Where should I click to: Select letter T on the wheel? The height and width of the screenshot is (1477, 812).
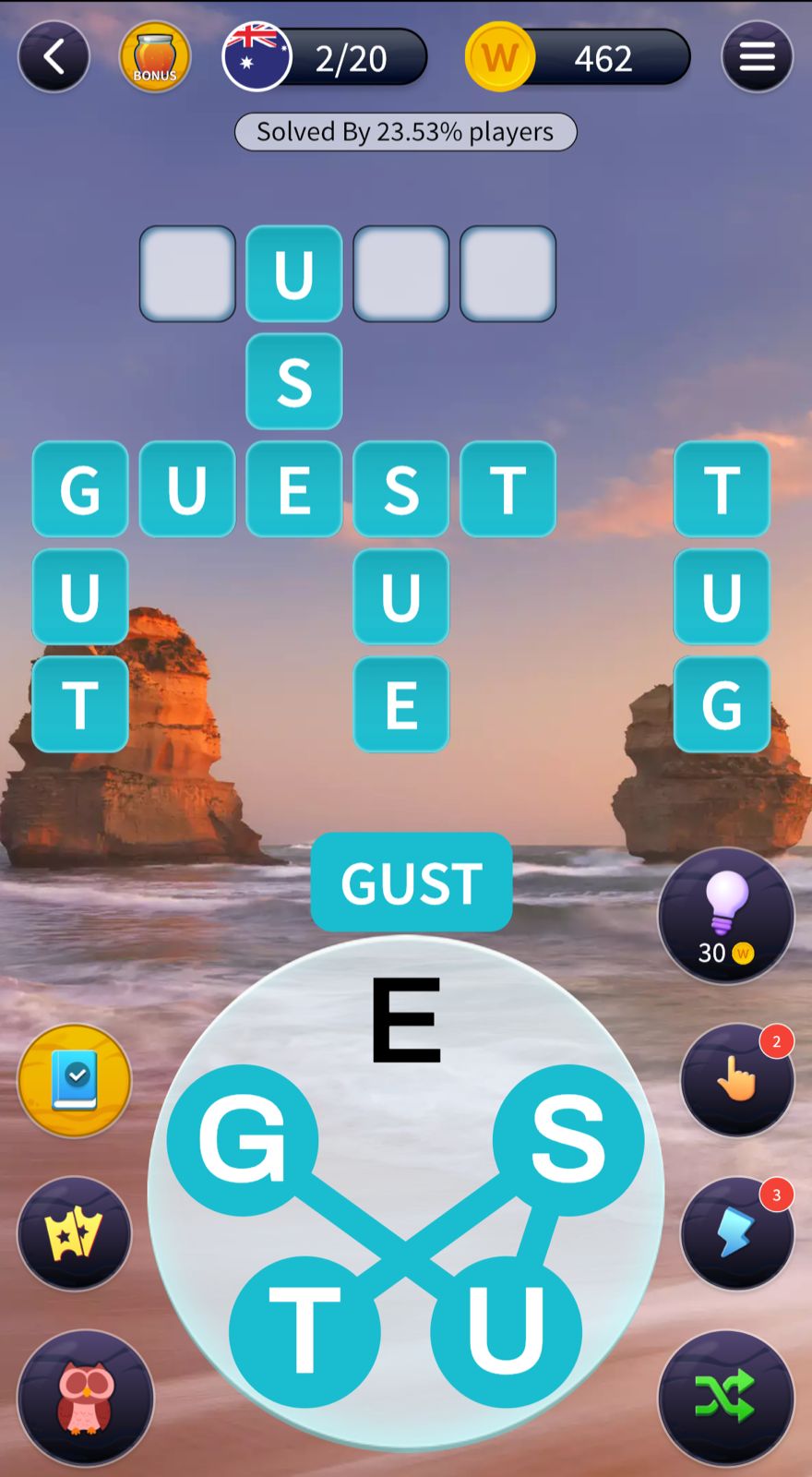click(x=304, y=1331)
